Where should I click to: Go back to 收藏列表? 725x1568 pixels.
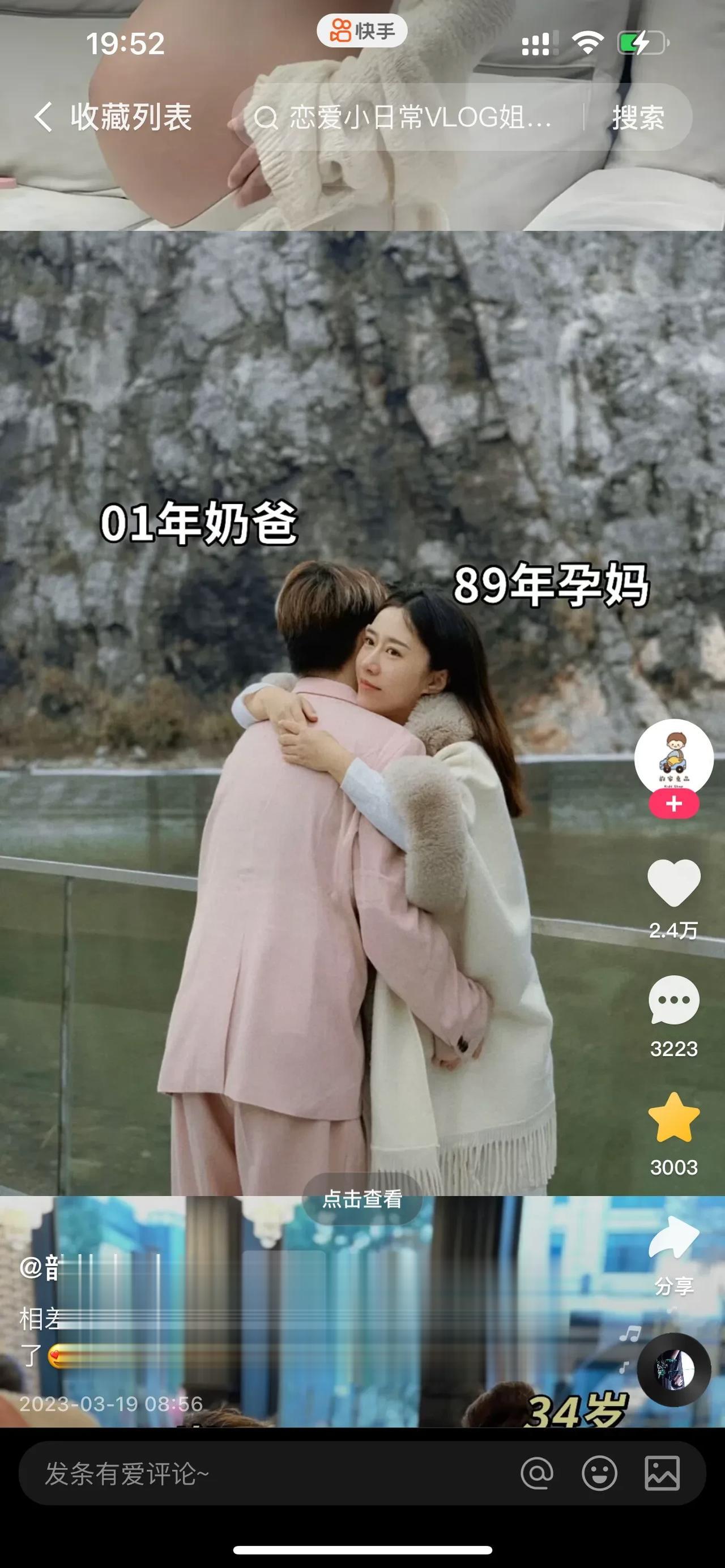coord(113,117)
